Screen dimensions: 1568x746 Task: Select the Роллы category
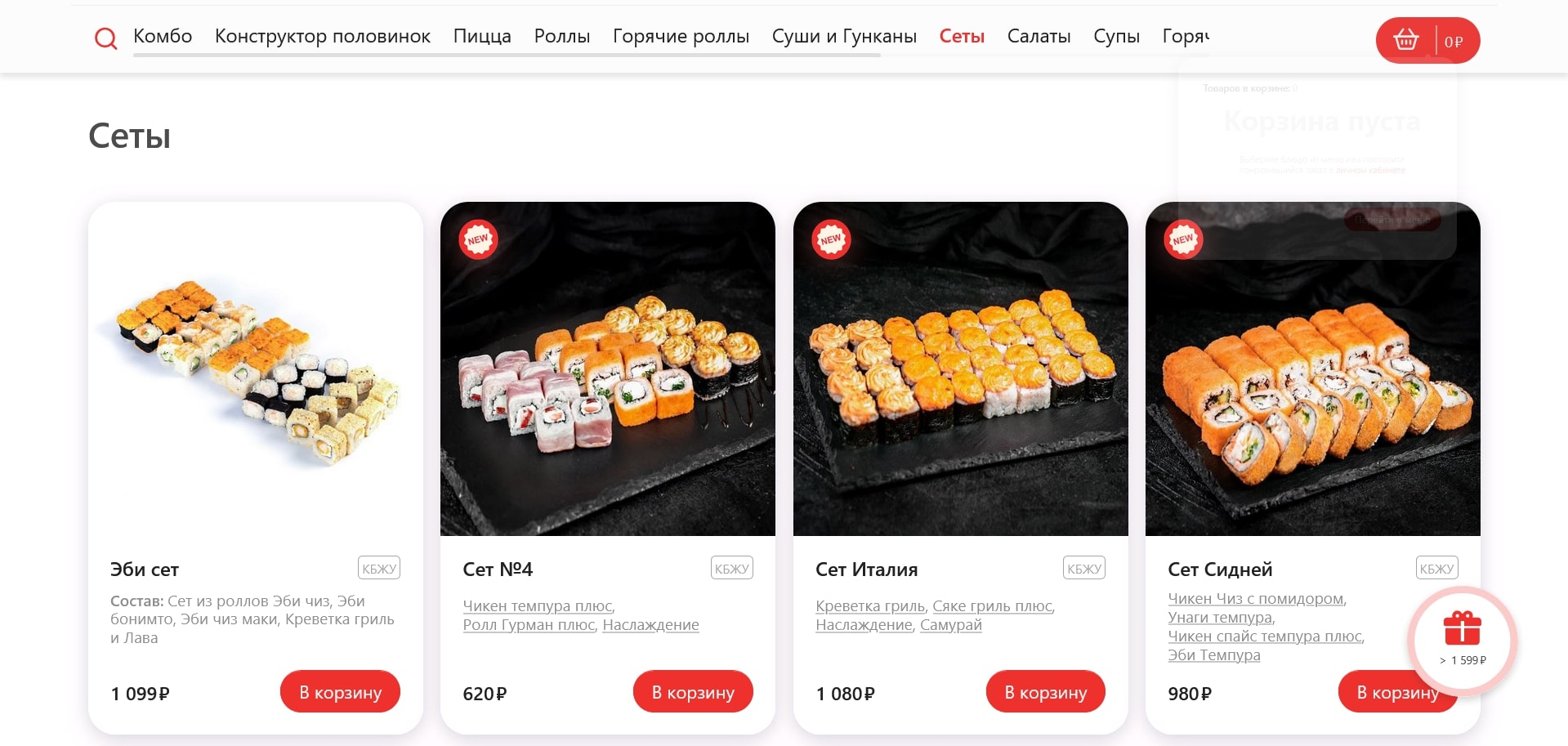point(562,36)
